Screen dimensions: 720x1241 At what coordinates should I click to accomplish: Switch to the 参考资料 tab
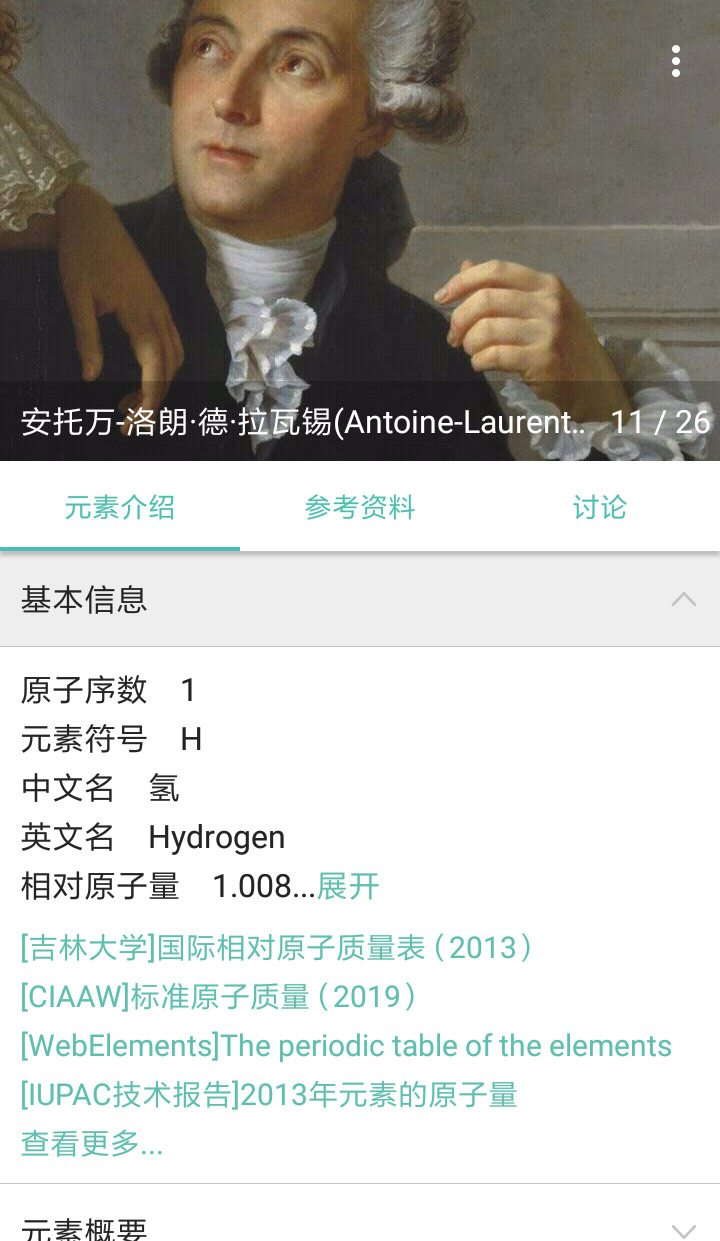pyautogui.click(x=360, y=508)
